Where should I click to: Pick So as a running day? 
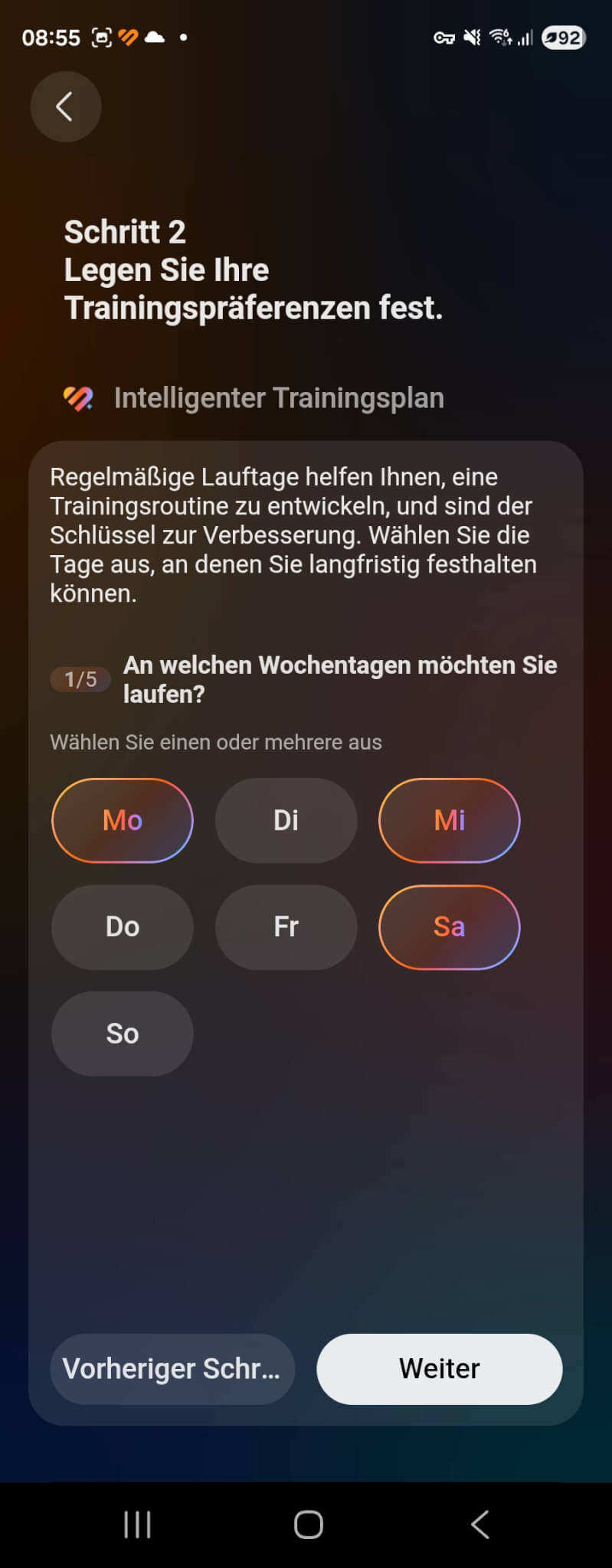(x=123, y=1033)
